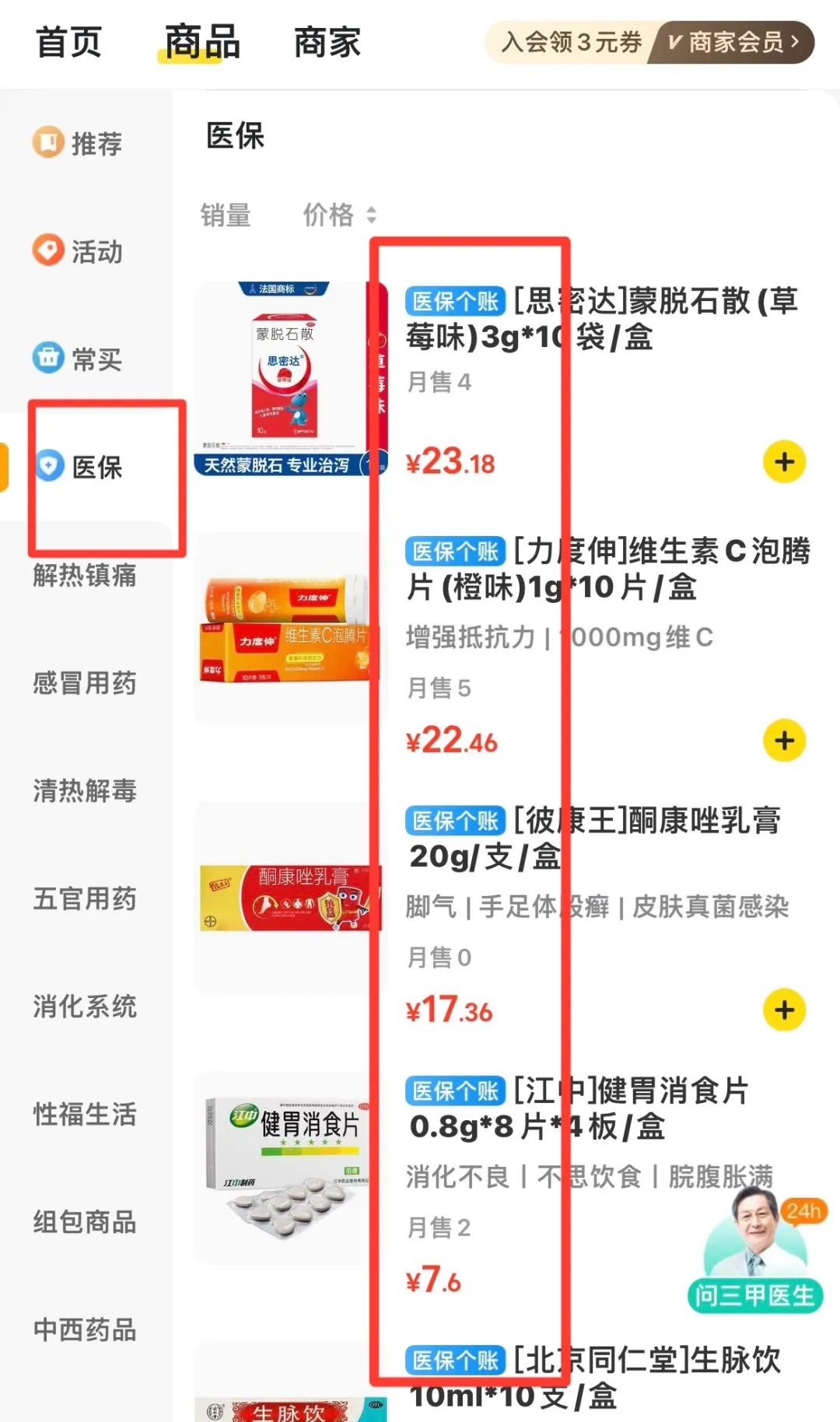Open the 清热解毒 category

pyautogui.click(x=85, y=790)
